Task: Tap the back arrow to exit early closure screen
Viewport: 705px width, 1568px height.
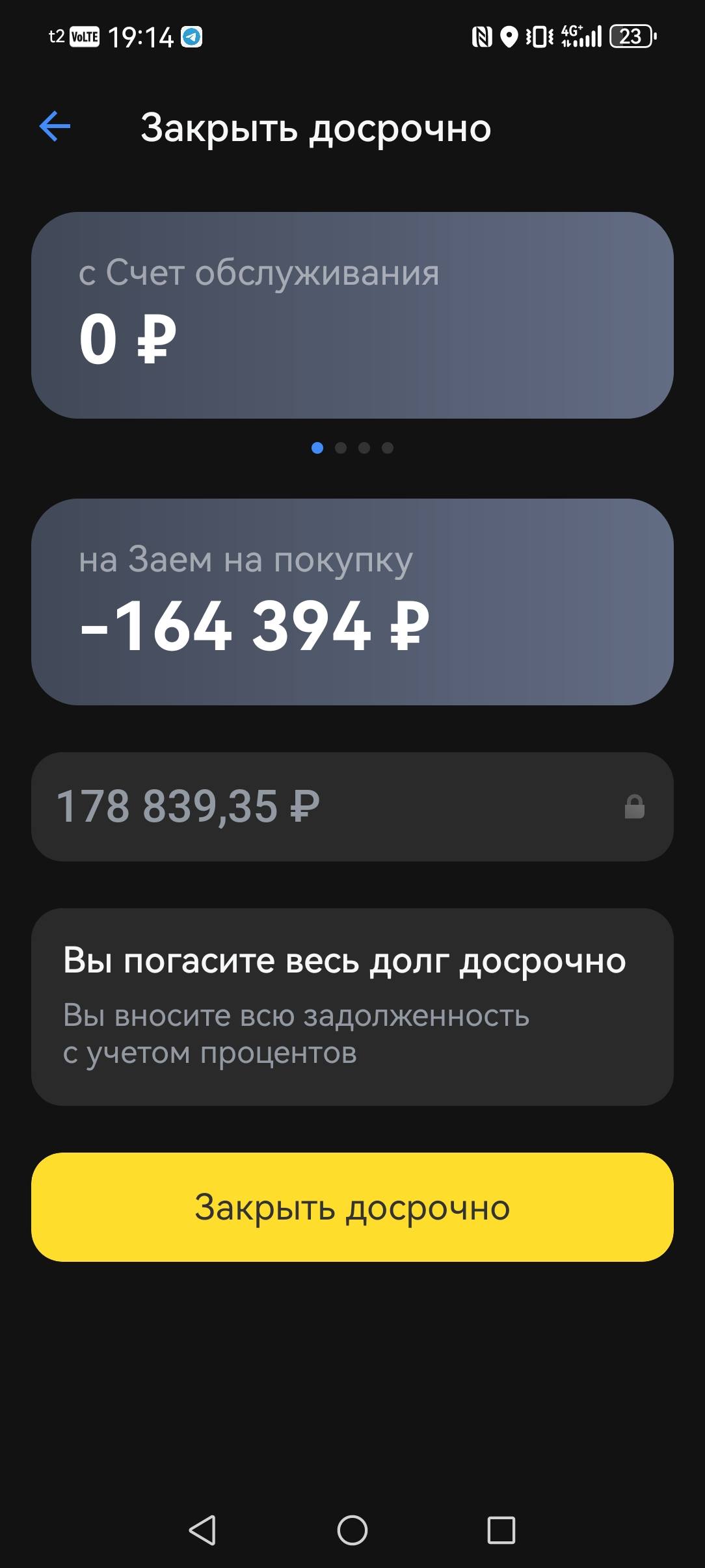Action: point(55,127)
